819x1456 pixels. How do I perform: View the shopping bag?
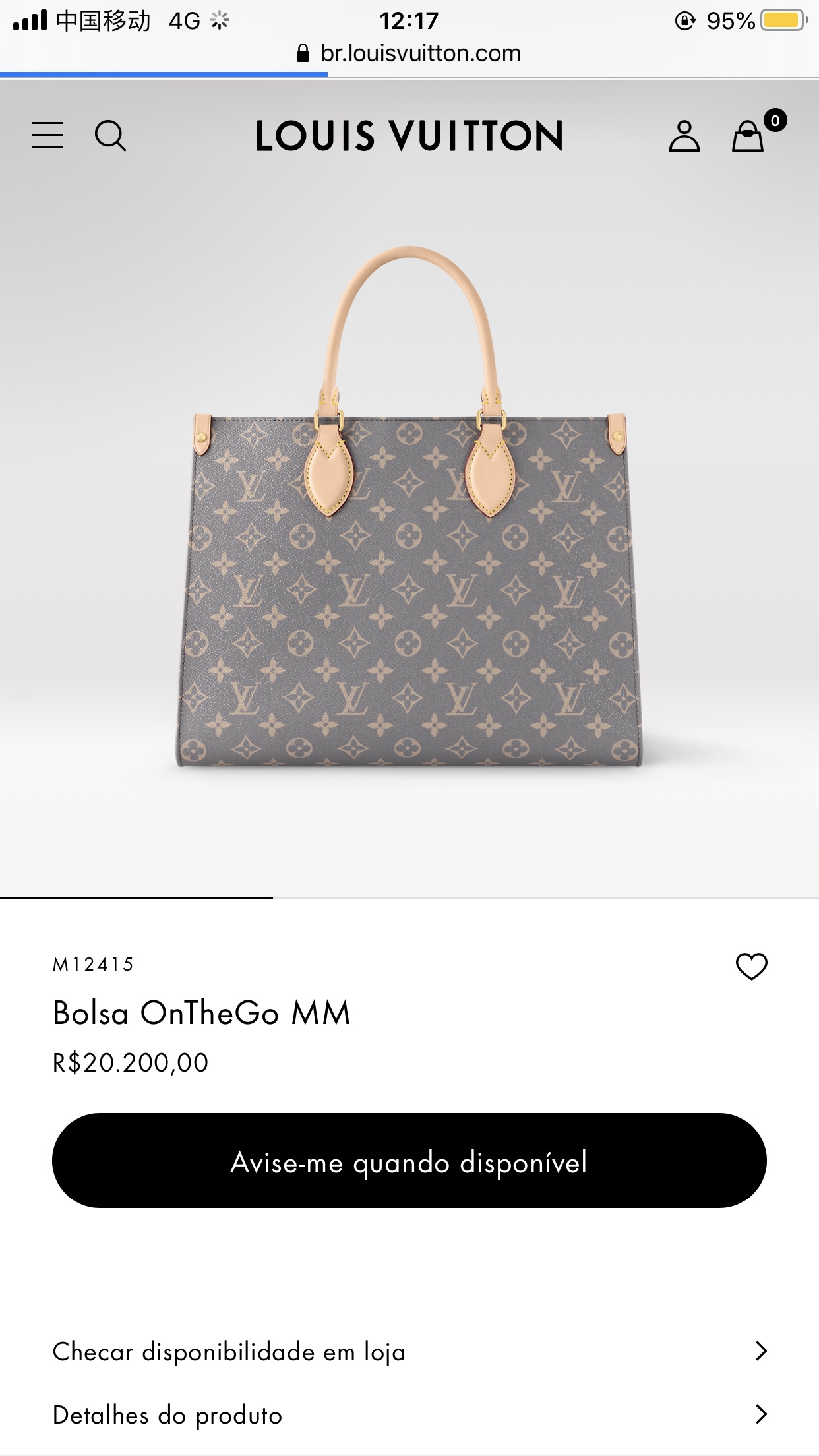point(749,135)
